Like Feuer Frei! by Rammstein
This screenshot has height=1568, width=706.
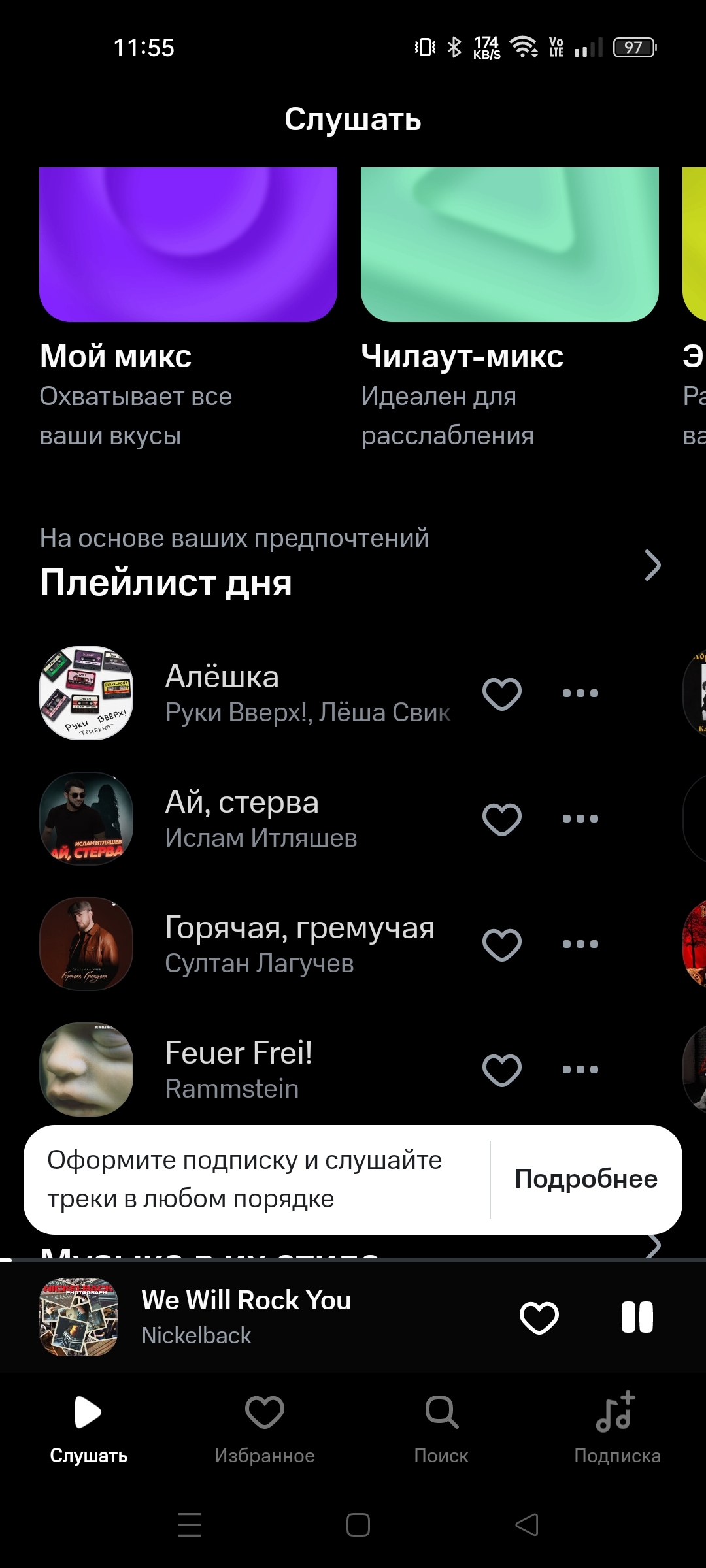pos(501,1070)
